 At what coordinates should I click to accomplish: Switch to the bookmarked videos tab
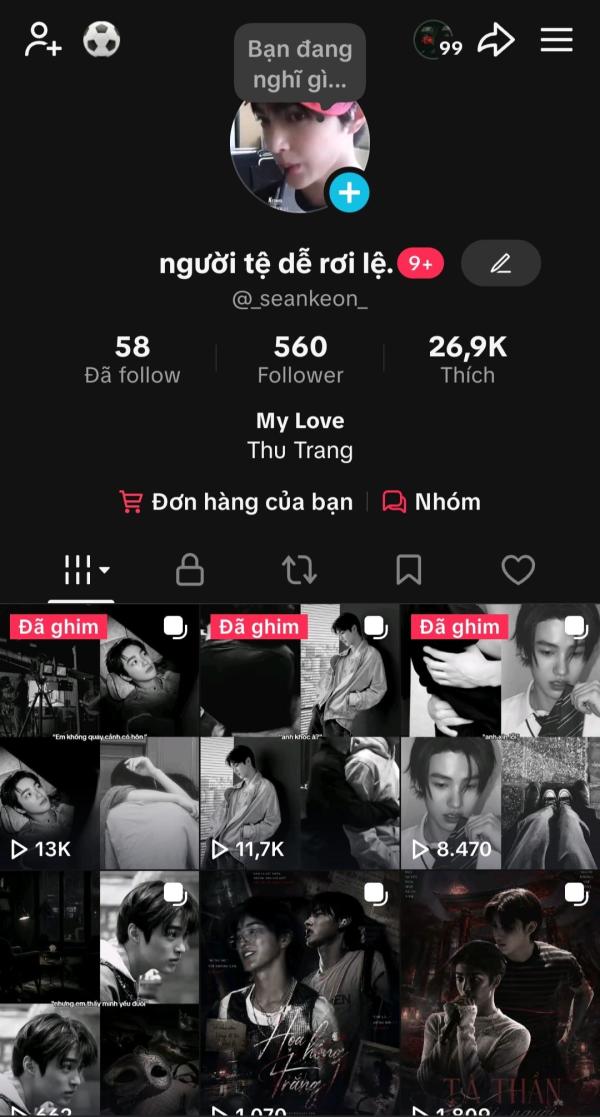[x=409, y=570]
